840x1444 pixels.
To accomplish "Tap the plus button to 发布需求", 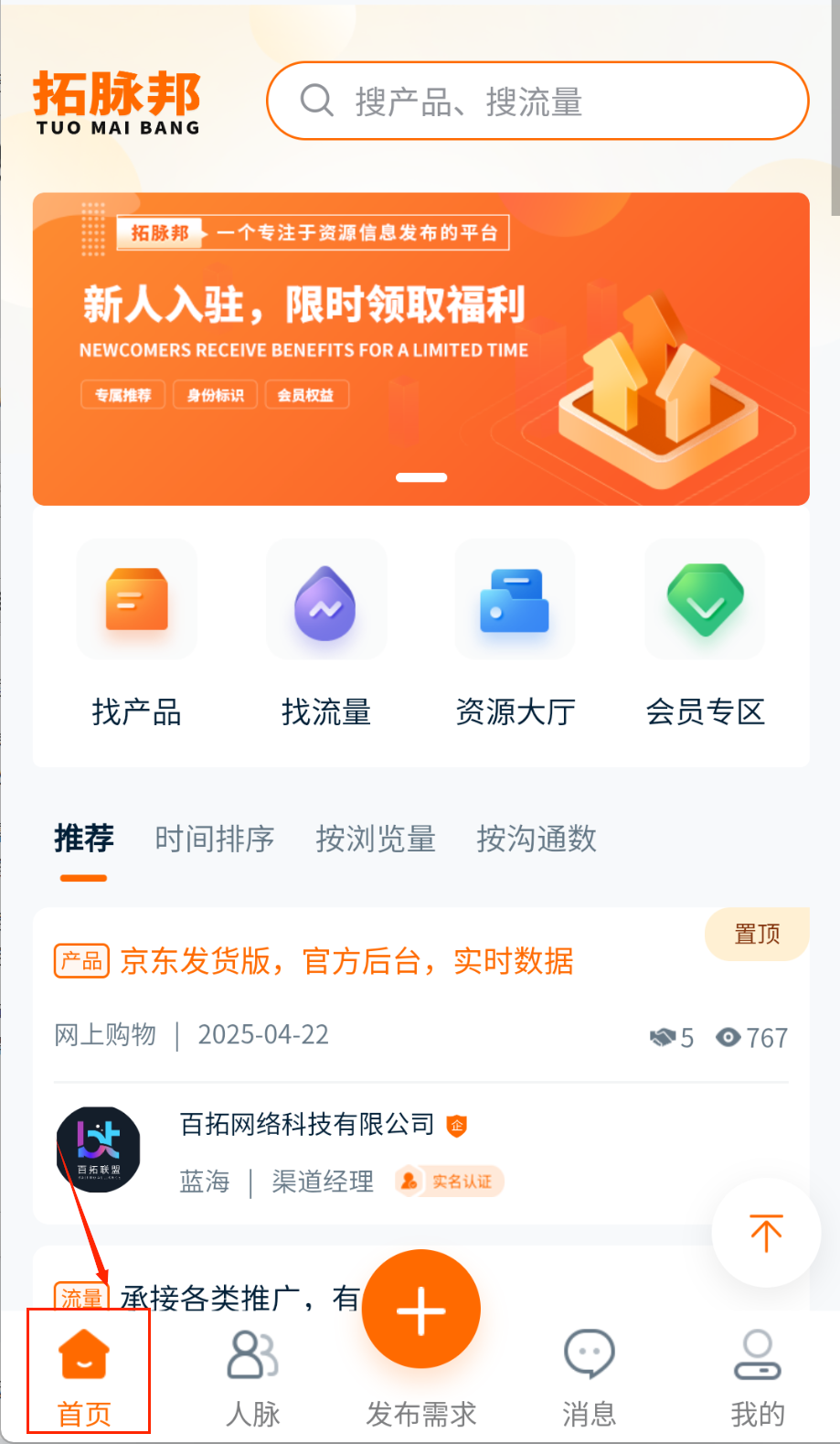I will [x=421, y=1310].
